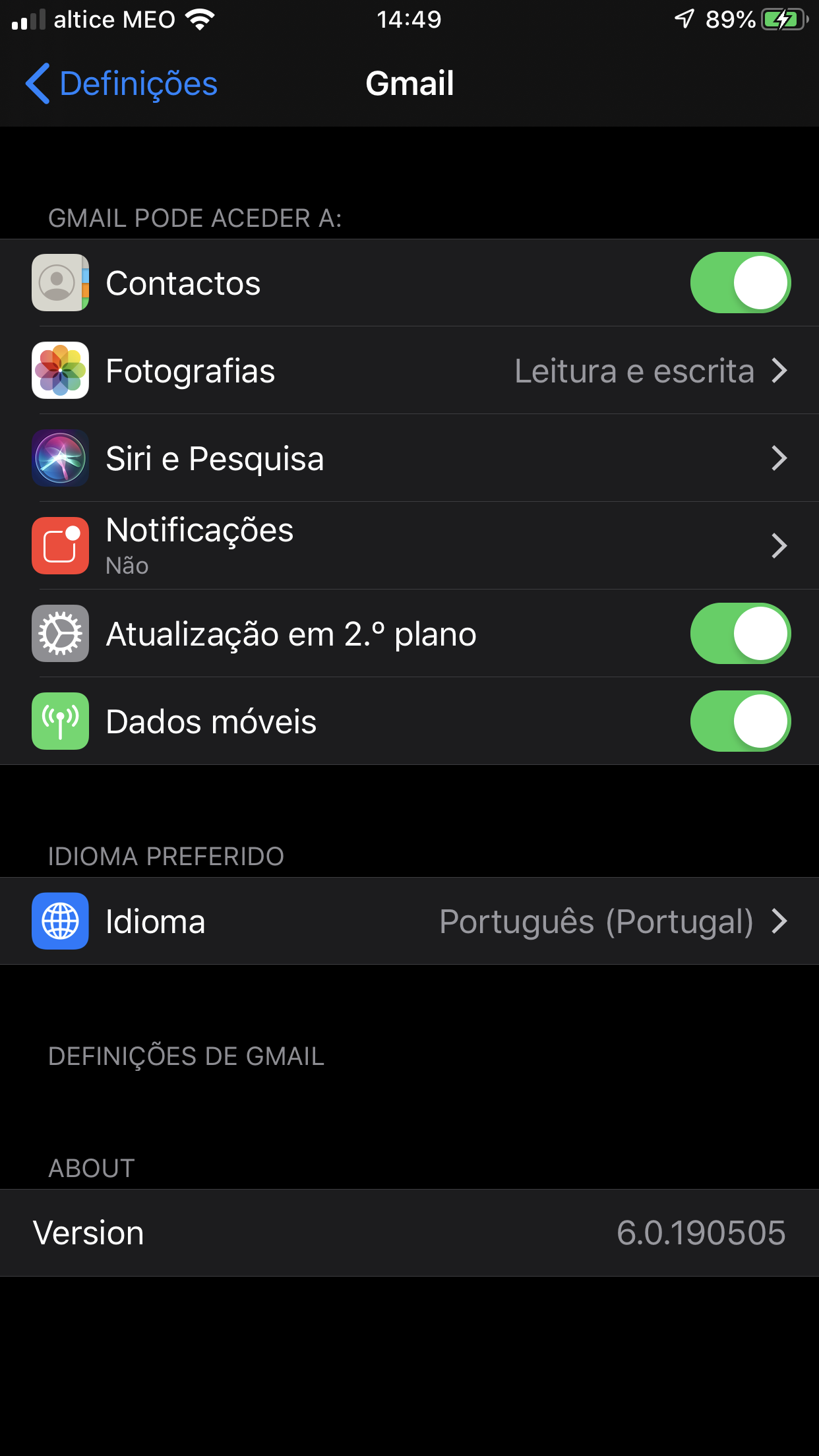Toggle Dados móveis off
819x1456 pixels.
coord(740,721)
